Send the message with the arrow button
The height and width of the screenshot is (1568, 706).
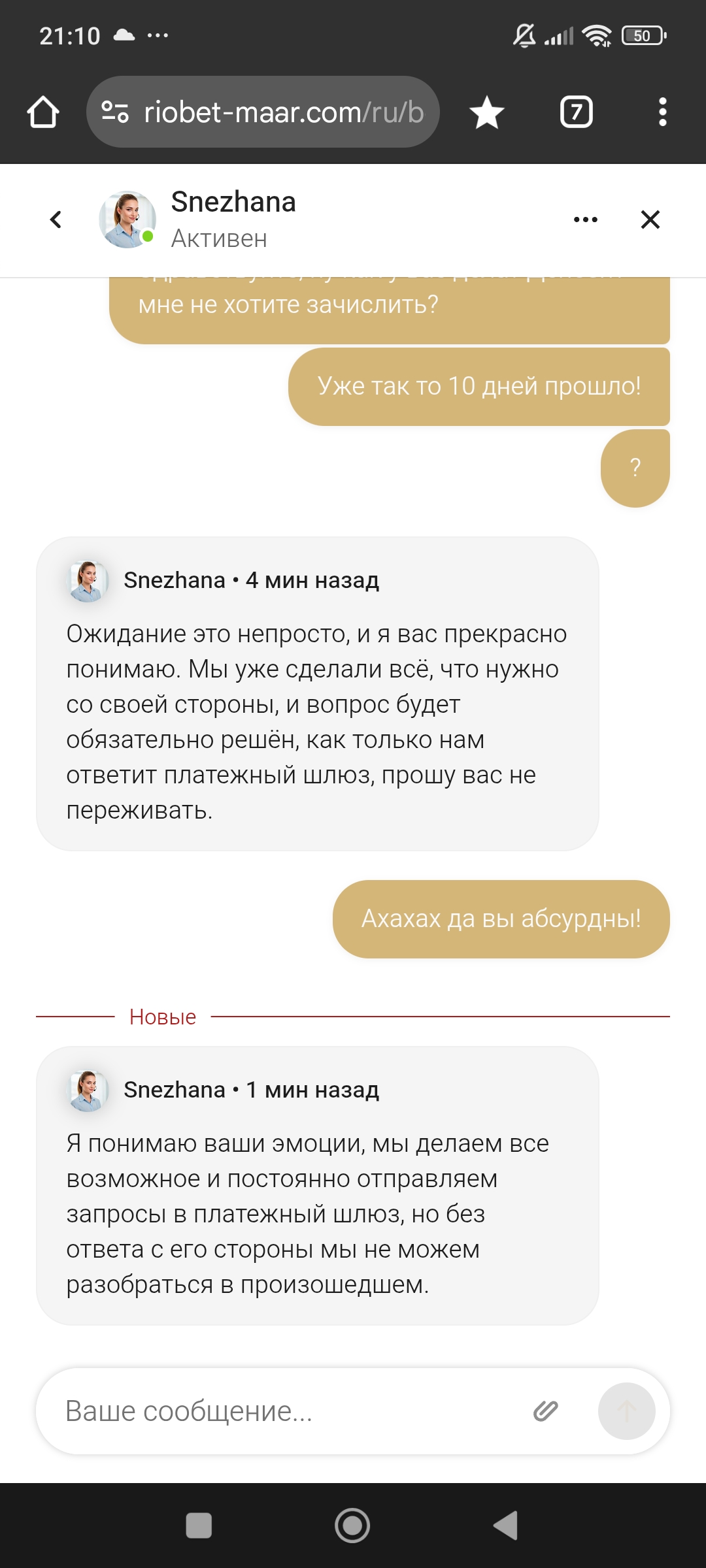coord(626,1411)
